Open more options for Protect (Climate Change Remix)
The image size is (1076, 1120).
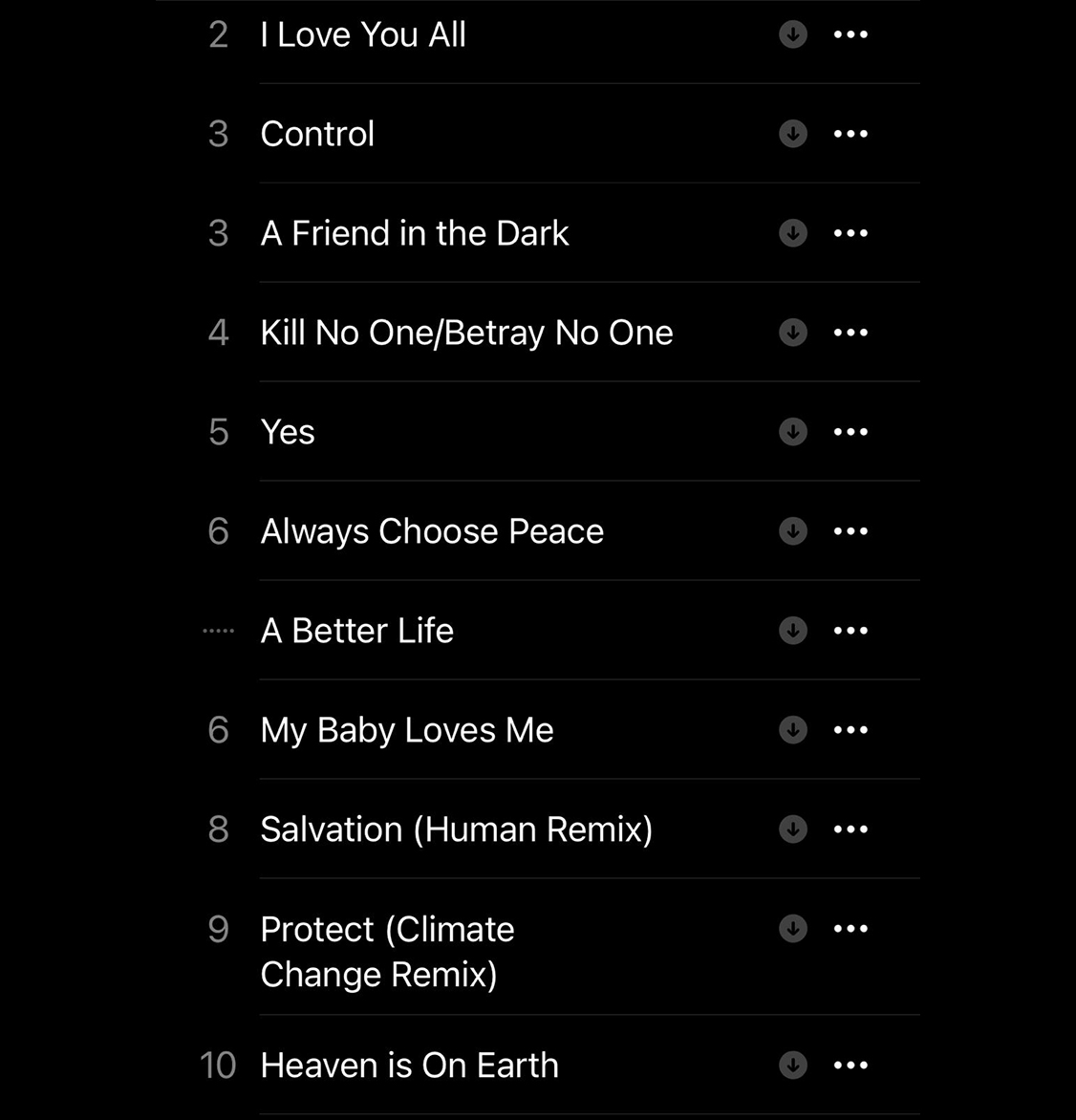click(x=850, y=929)
